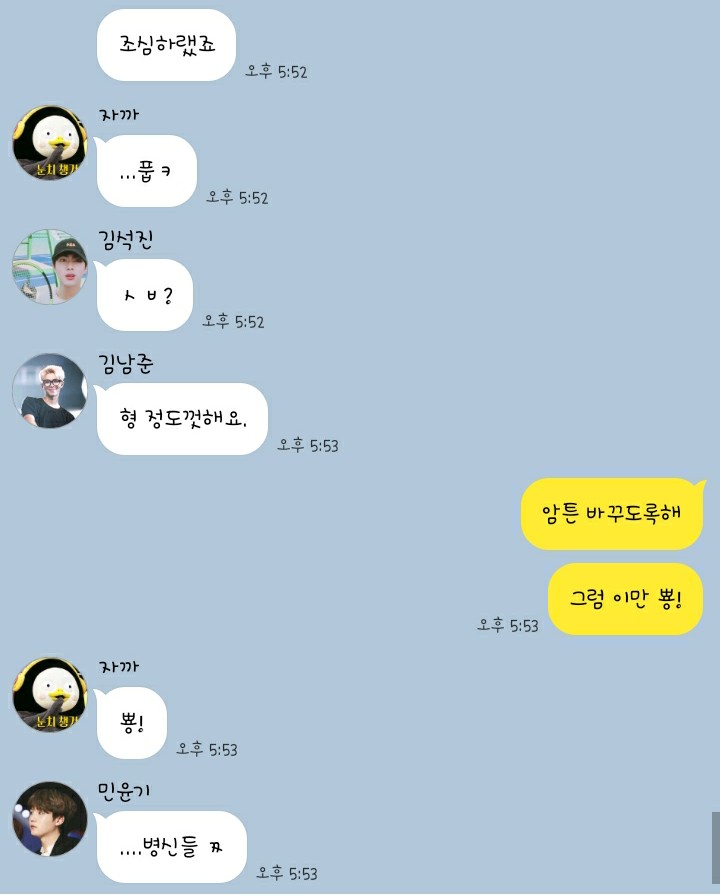Viewport: 720px width, 896px height.
Task: Open 김남준's profile picture
Action: click(x=50, y=391)
